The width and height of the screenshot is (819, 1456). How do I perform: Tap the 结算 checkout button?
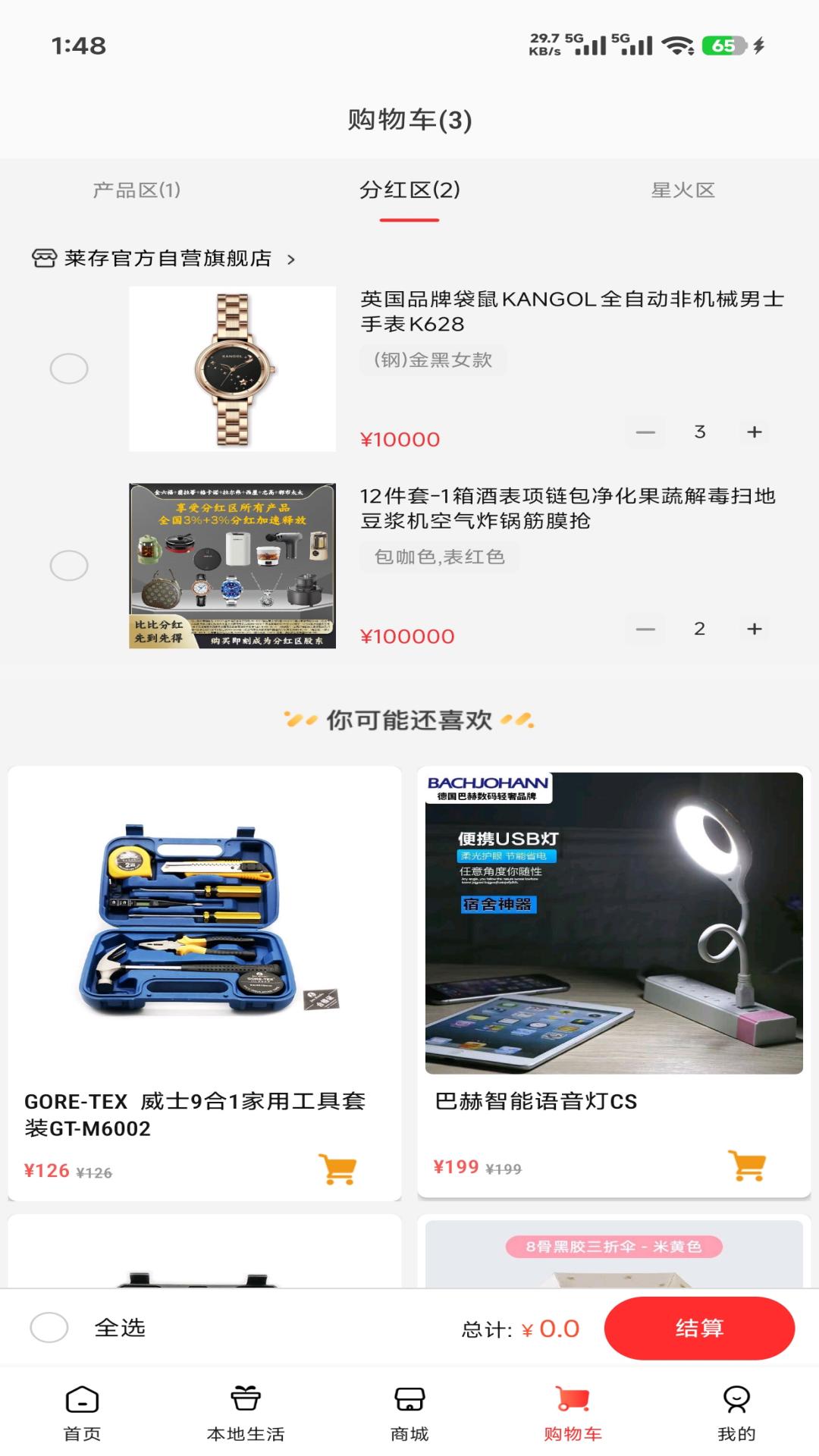coord(699,1328)
